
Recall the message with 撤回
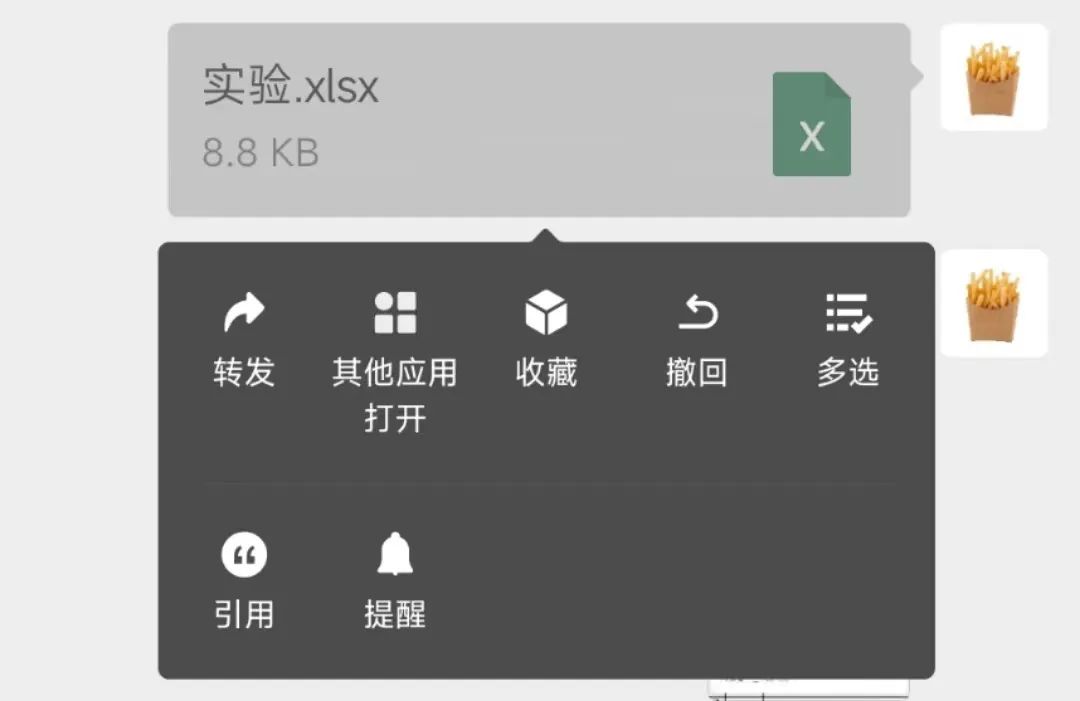pyautogui.click(x=696, y=338)
